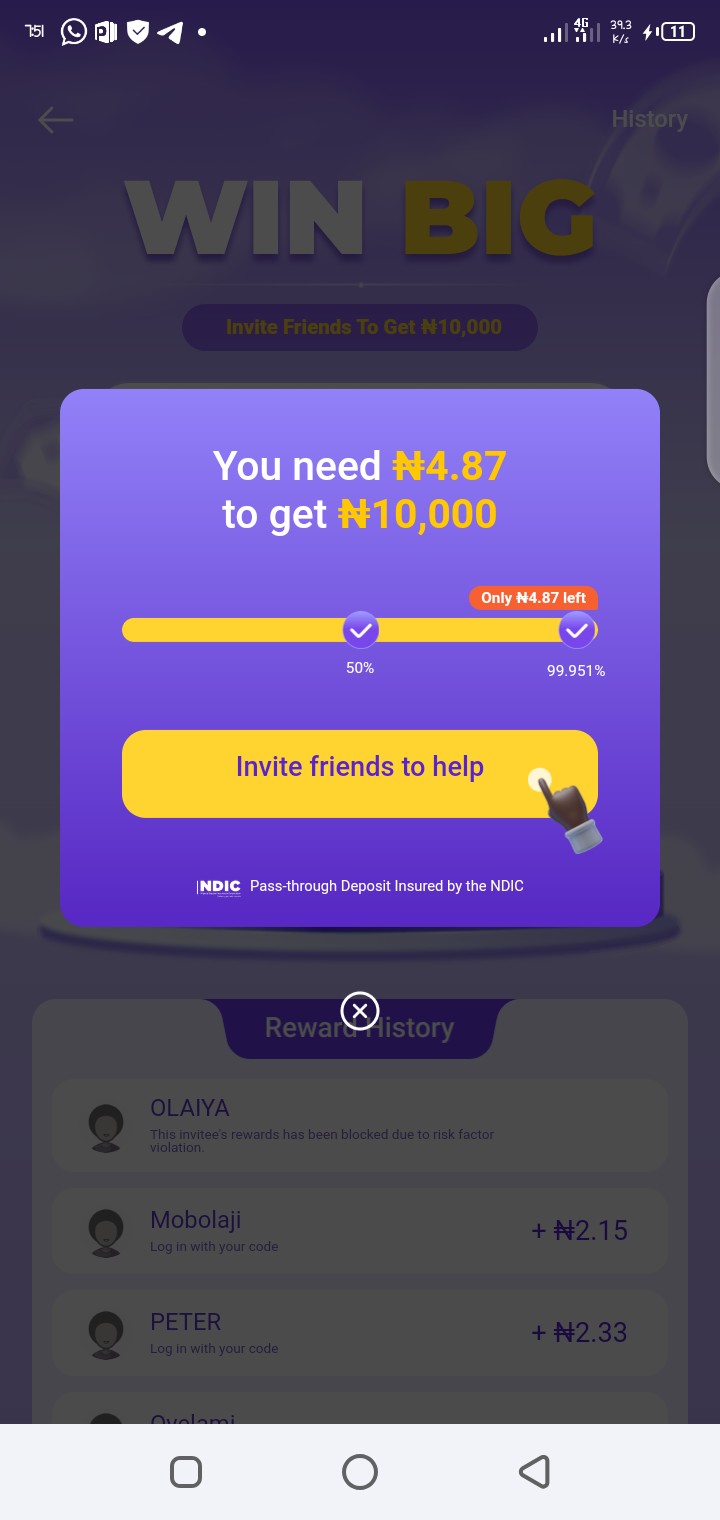Image resolution: width=720 pixels, height=1520 pixels.
Task: Tap the battery indicator showing 11
Action: click(x=676, y=31)
